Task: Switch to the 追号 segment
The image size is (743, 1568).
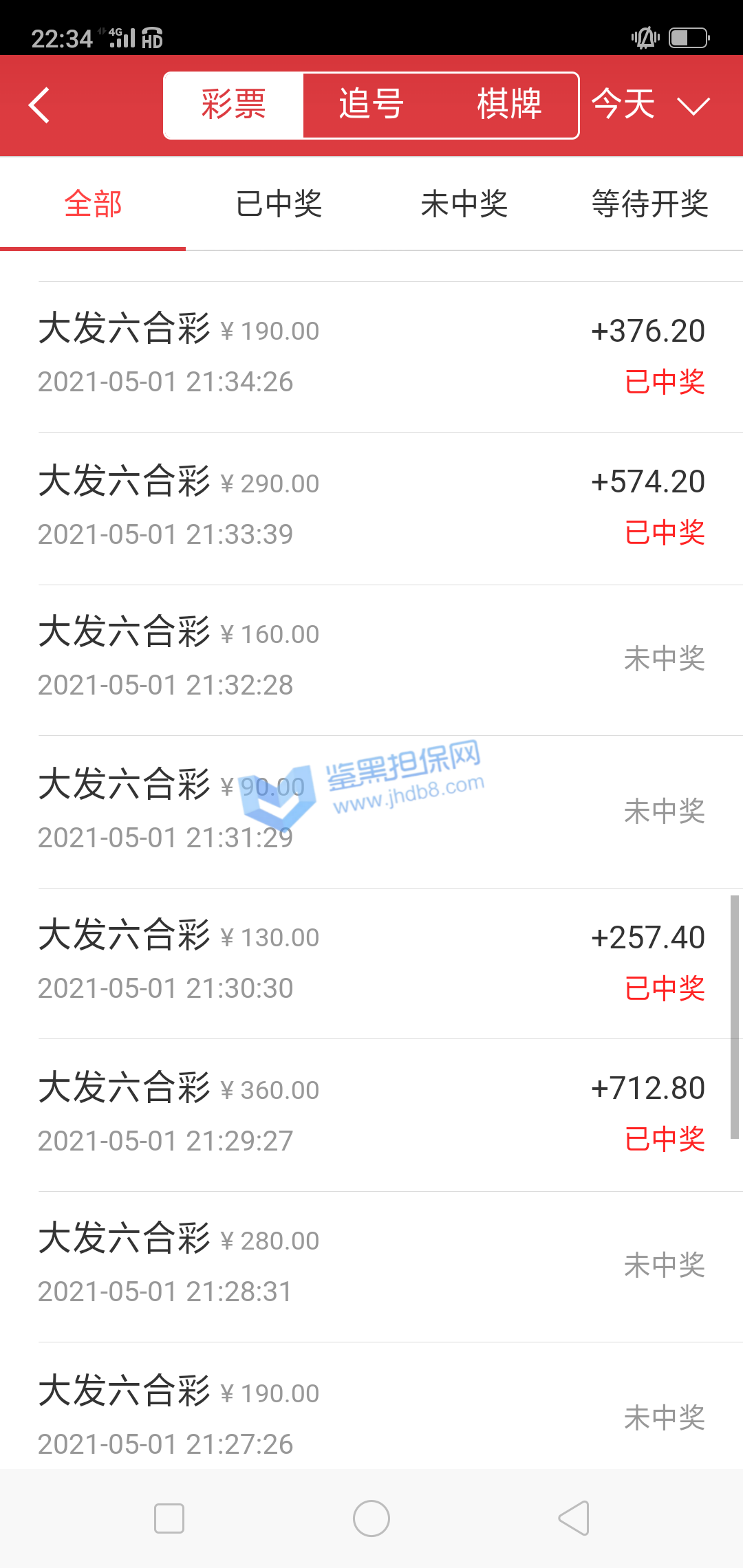Action: coord(371,105)
